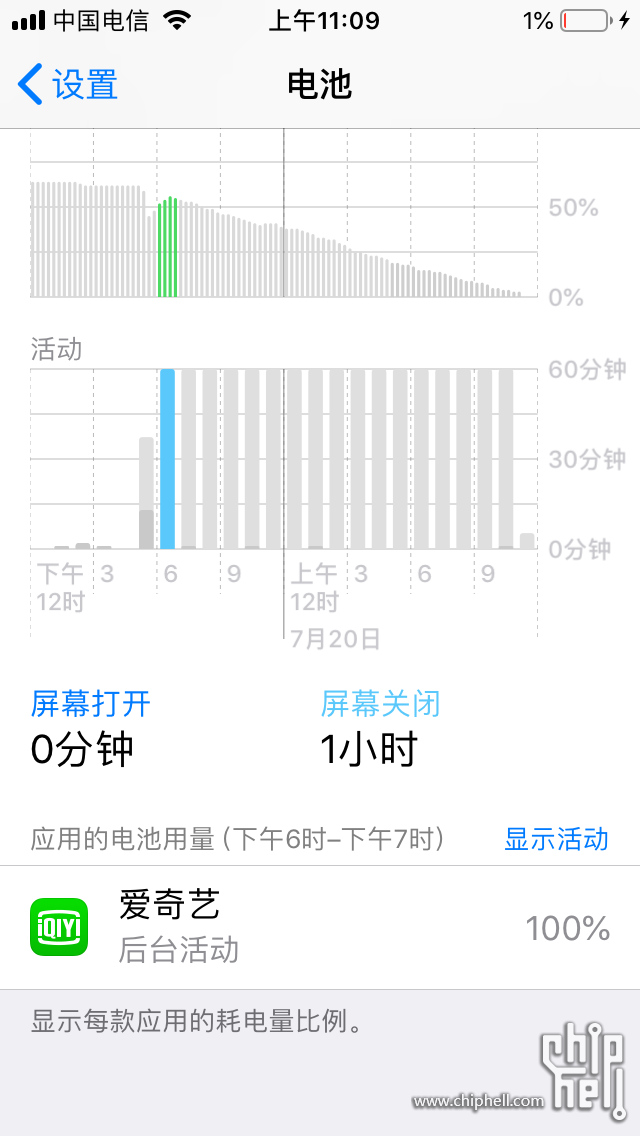
Task: Select the highlighted blue 6 PM activity bar
Action: (x=167, y=459)
